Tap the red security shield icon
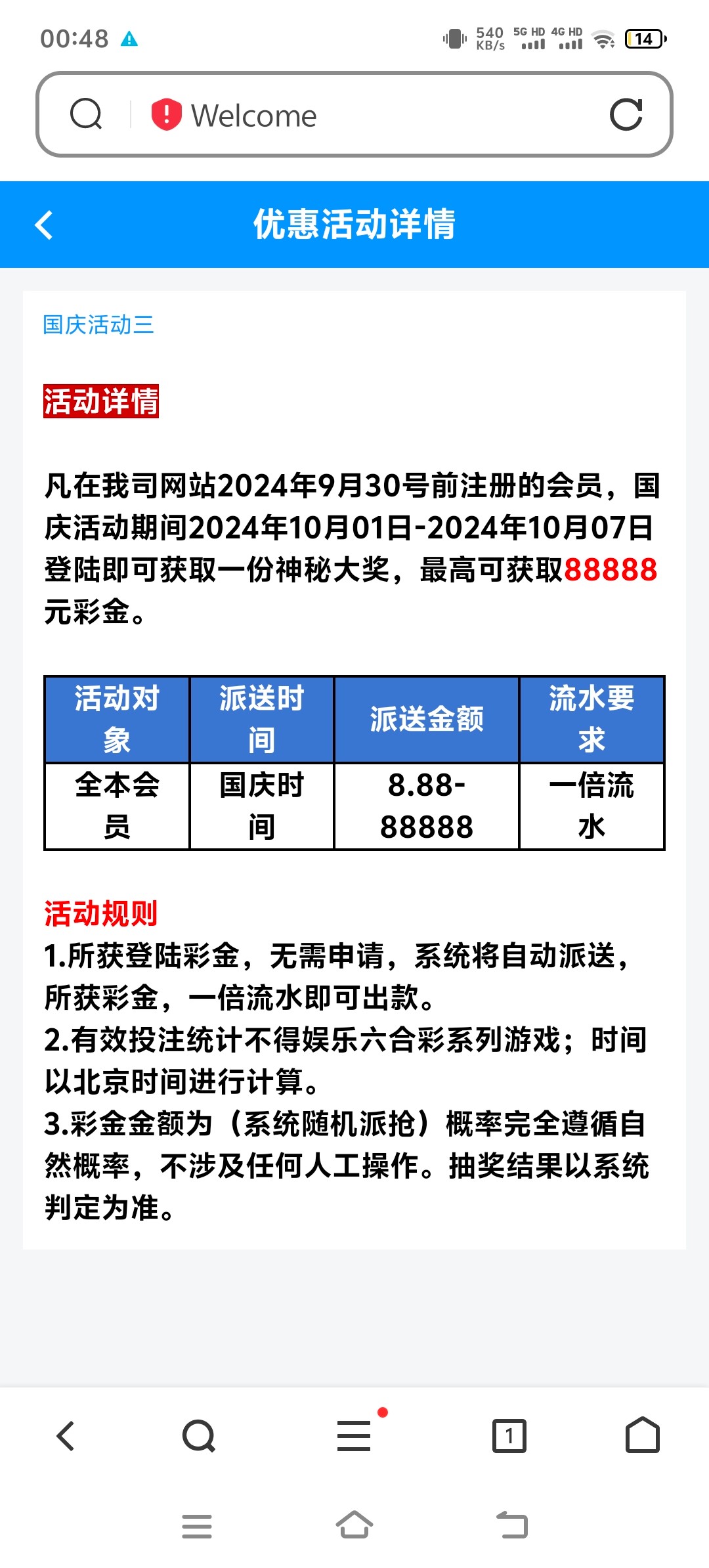Screen dimensions: 709x1568 [x=167, y=115]
